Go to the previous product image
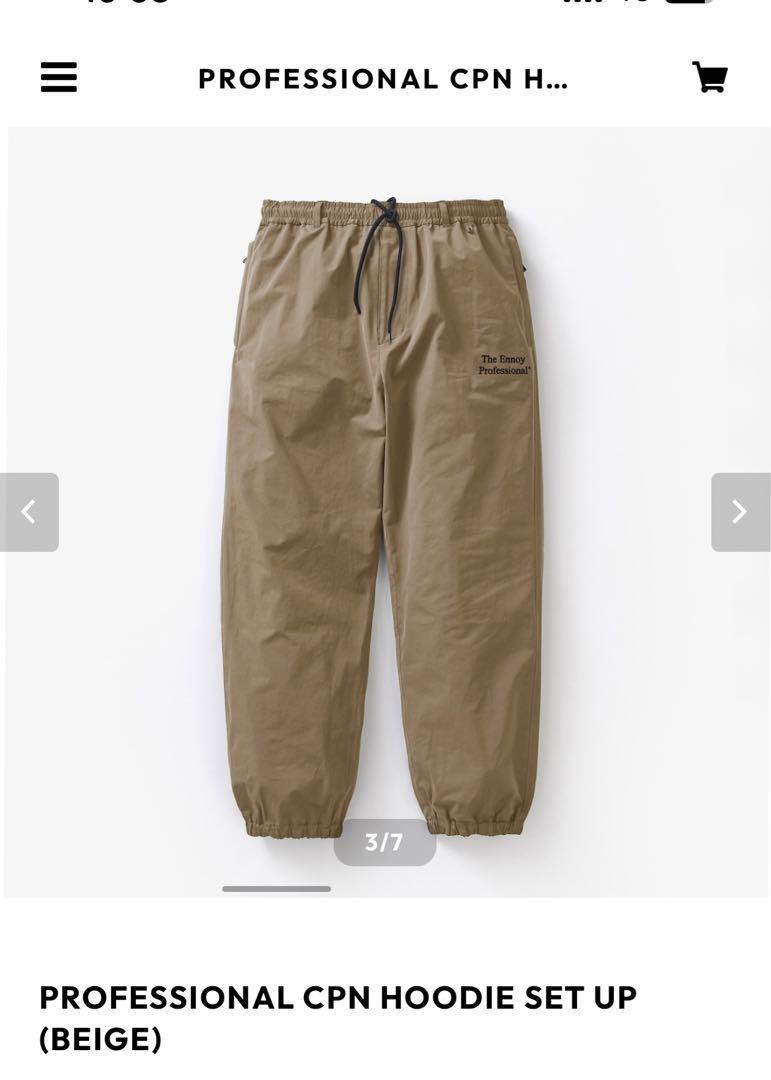This screenshot has height=1080, width=771. 29,512
